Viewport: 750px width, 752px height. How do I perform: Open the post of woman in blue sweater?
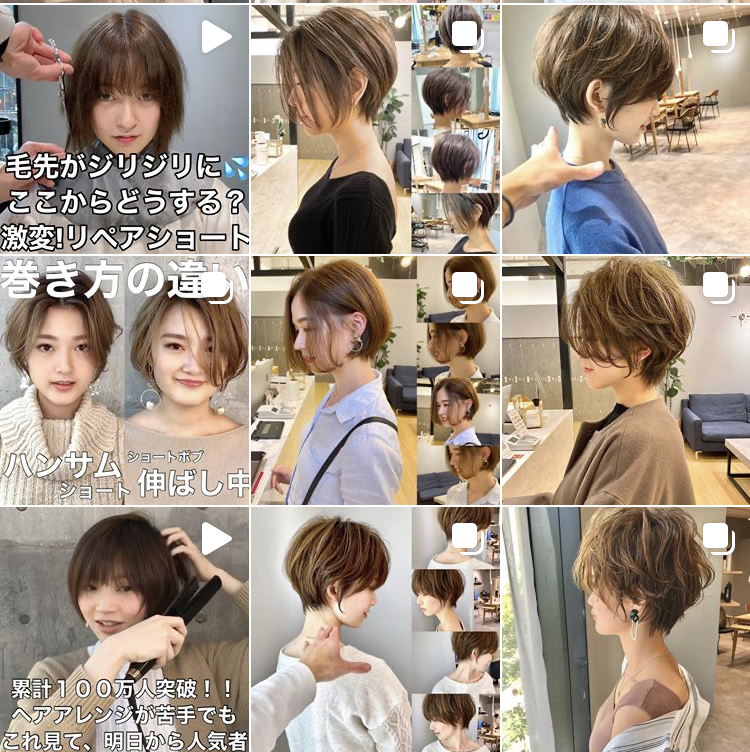point(626,128)
